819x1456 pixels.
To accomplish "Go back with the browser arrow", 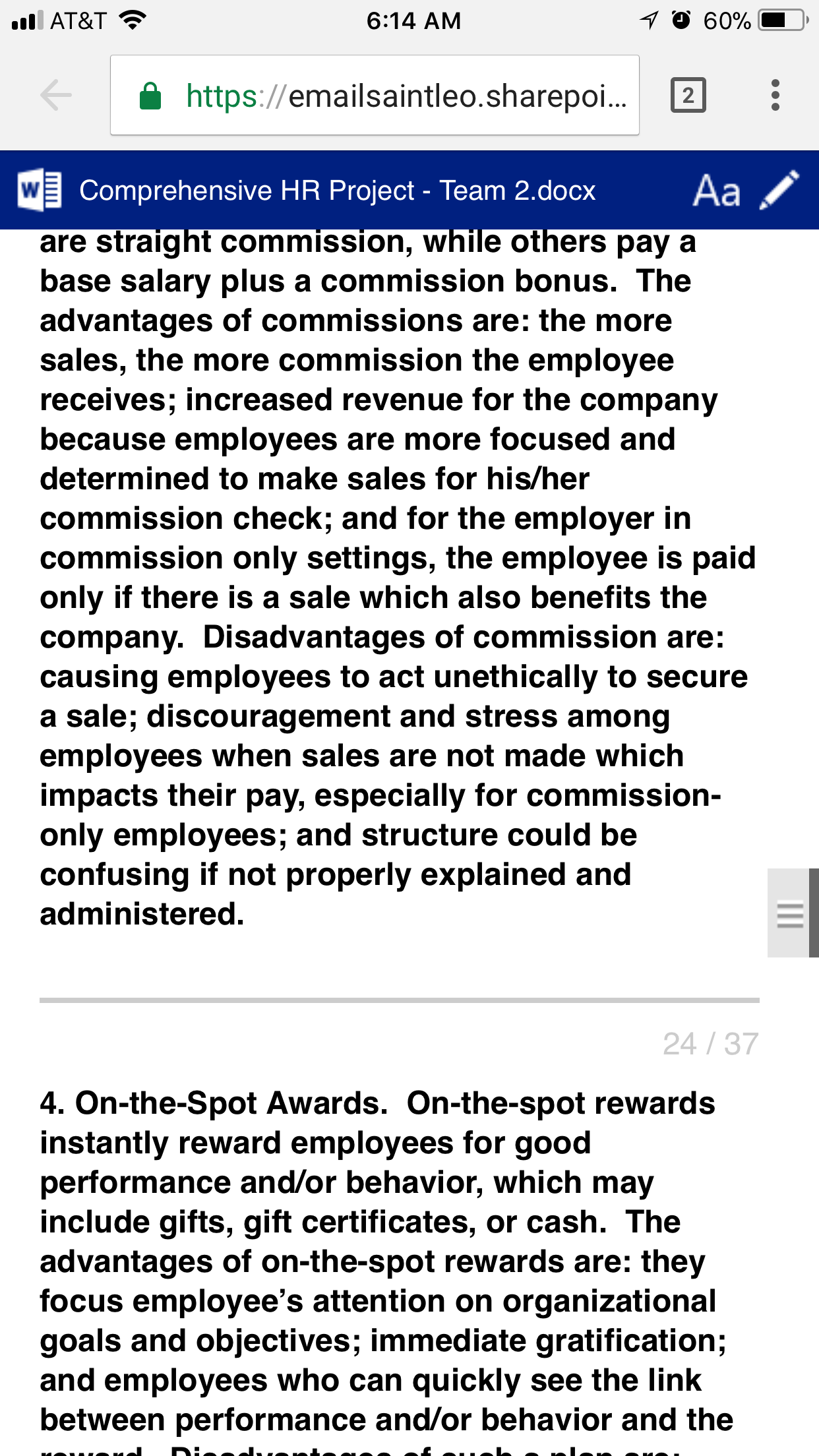I will coord(56,96).
